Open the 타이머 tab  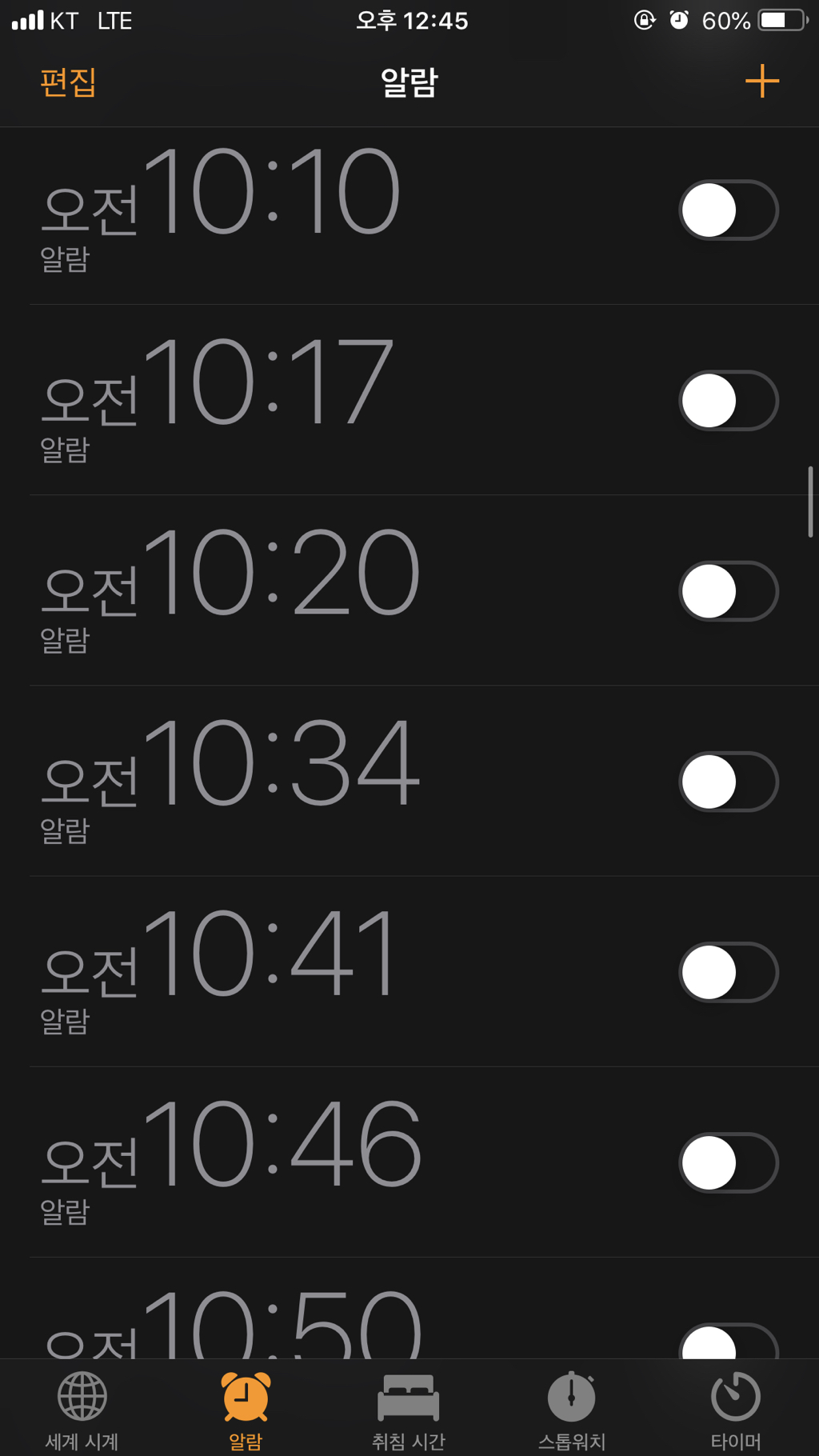tap(736, 1411)
